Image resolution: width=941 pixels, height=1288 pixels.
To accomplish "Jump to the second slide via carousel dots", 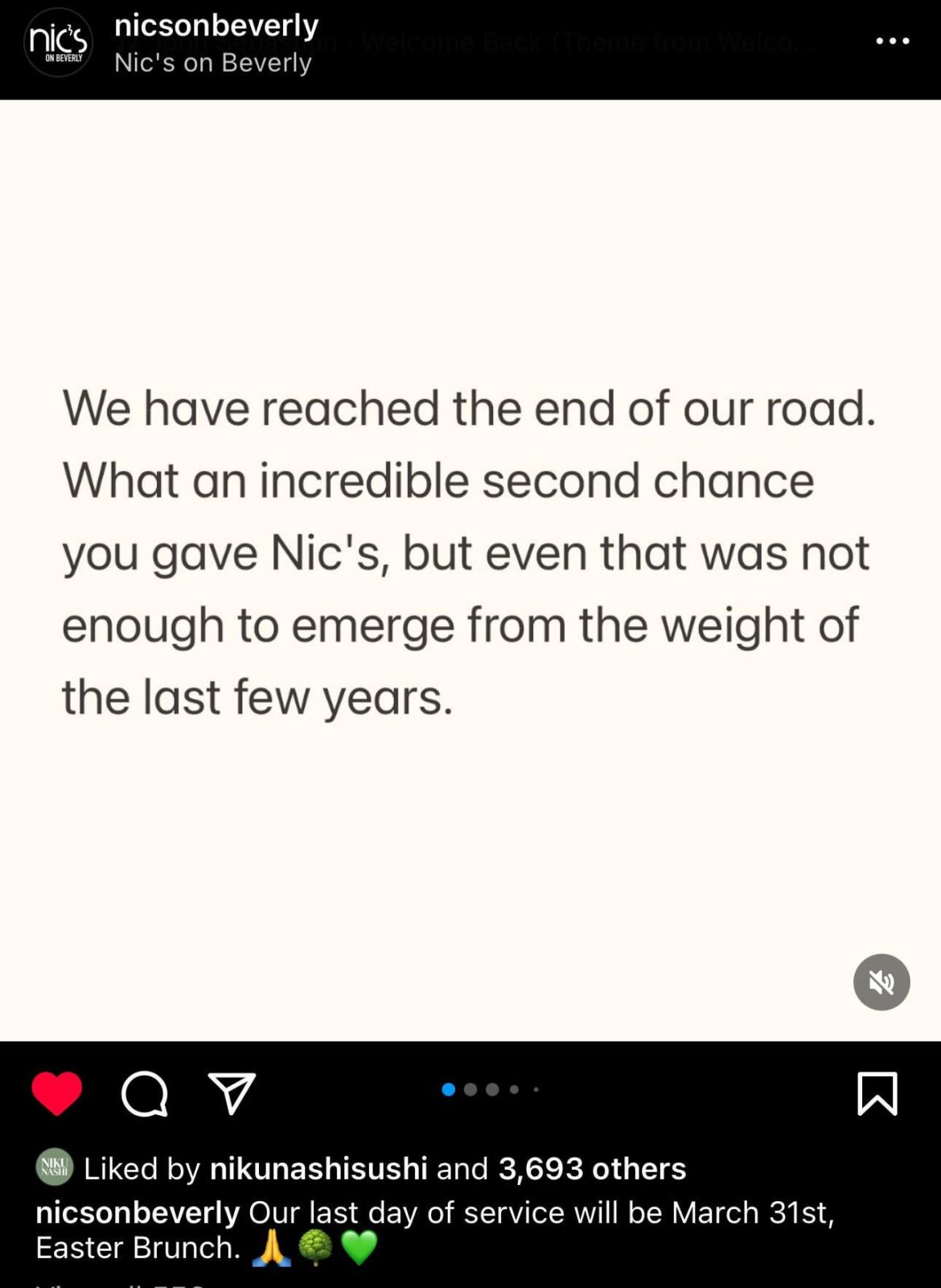I will click(469, 1088).
